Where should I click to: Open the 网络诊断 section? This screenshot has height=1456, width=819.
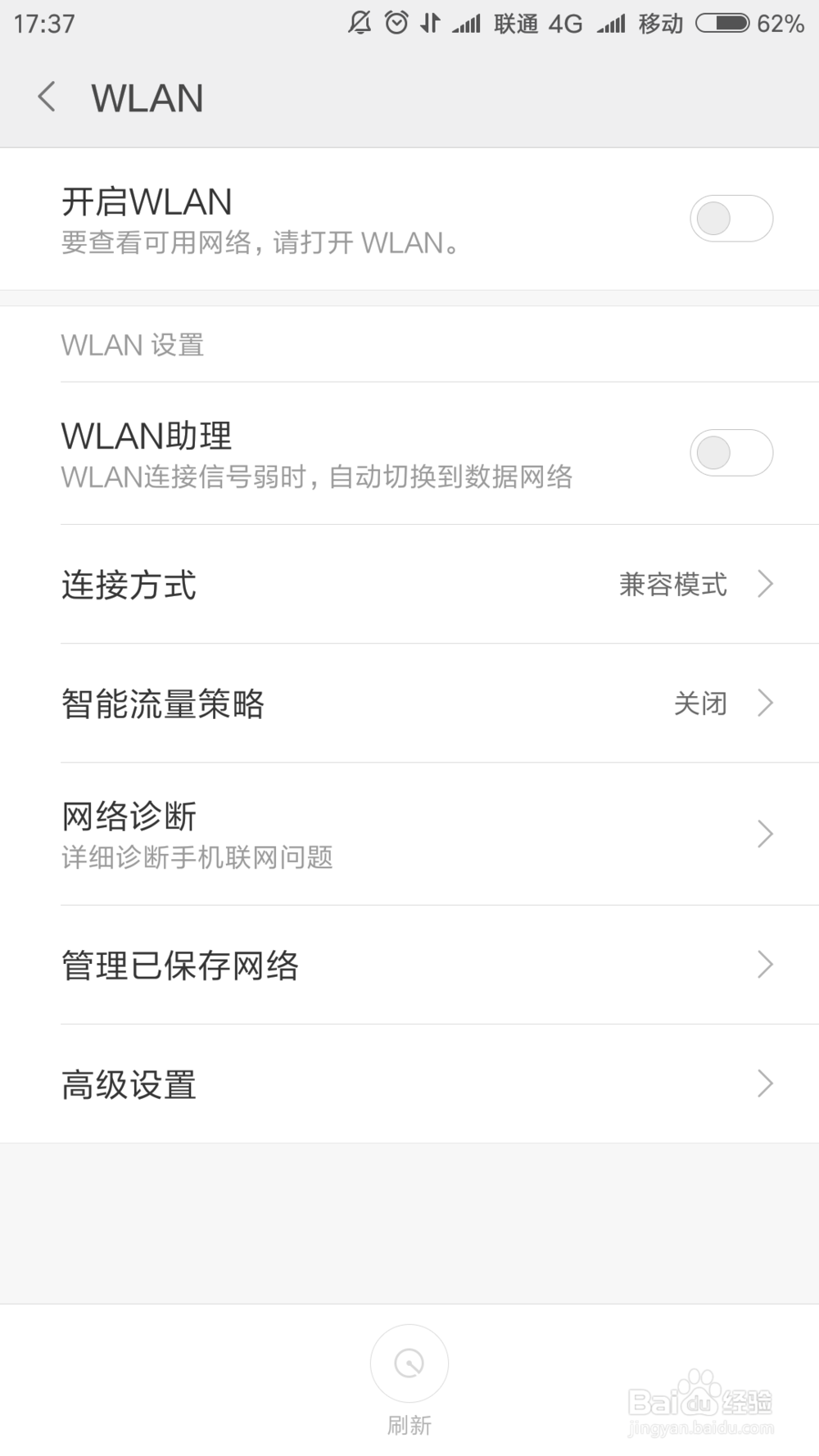(x=409, y=833)
